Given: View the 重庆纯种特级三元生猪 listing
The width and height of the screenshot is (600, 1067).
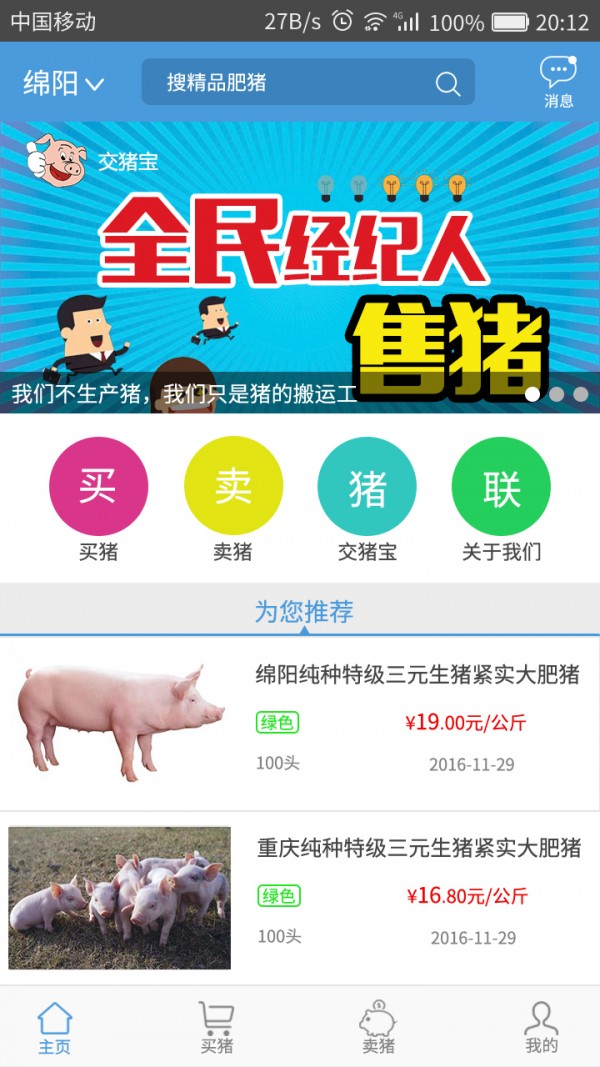Looking at the screenshot, I should 300,896.
